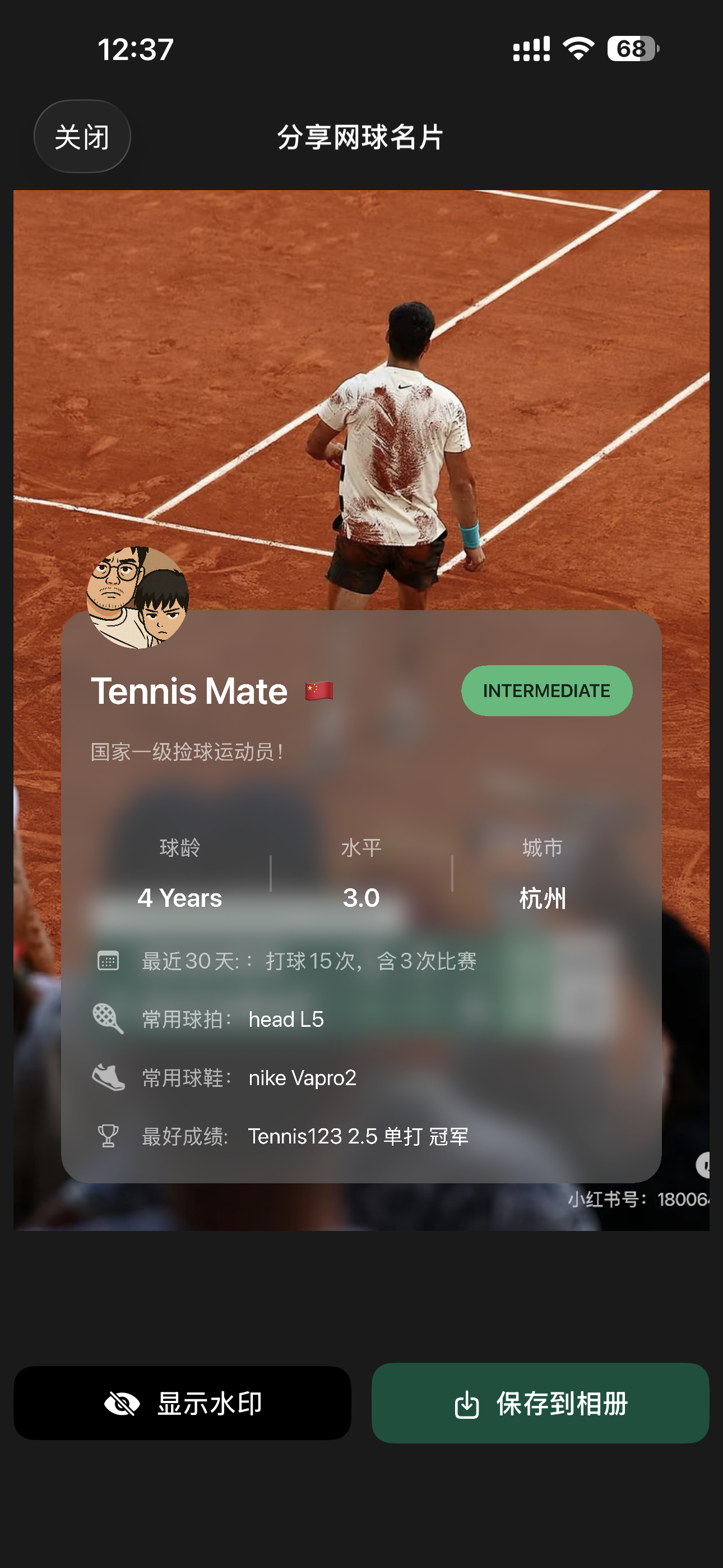Close the share tennis card screen

pyautogui.click(x=82, y=136)
